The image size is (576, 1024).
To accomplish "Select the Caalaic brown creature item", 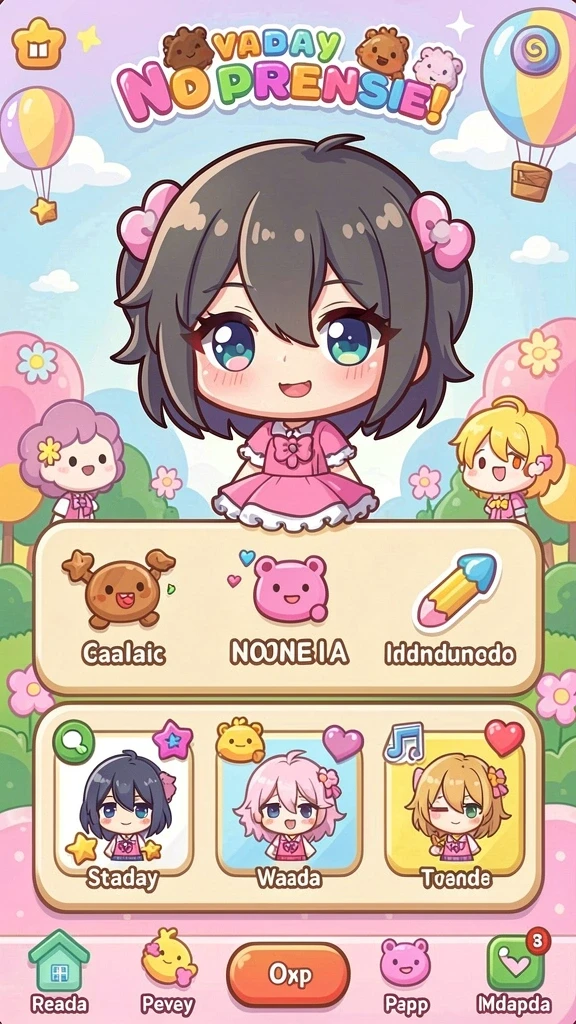I will tap(119, 605).
